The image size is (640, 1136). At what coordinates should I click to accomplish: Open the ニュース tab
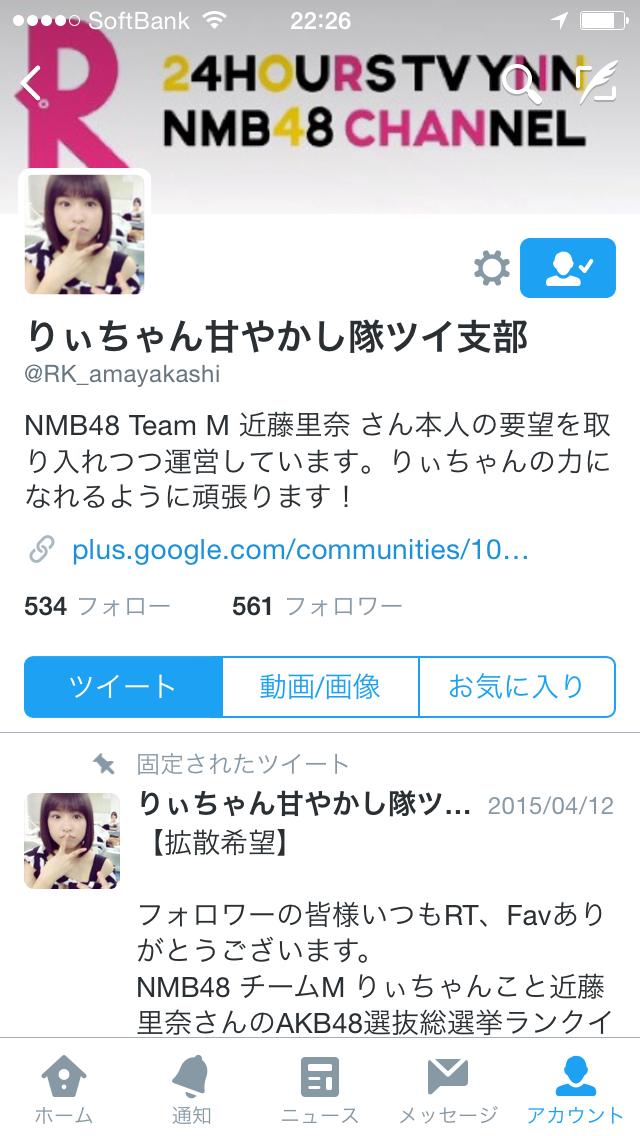320,1091
